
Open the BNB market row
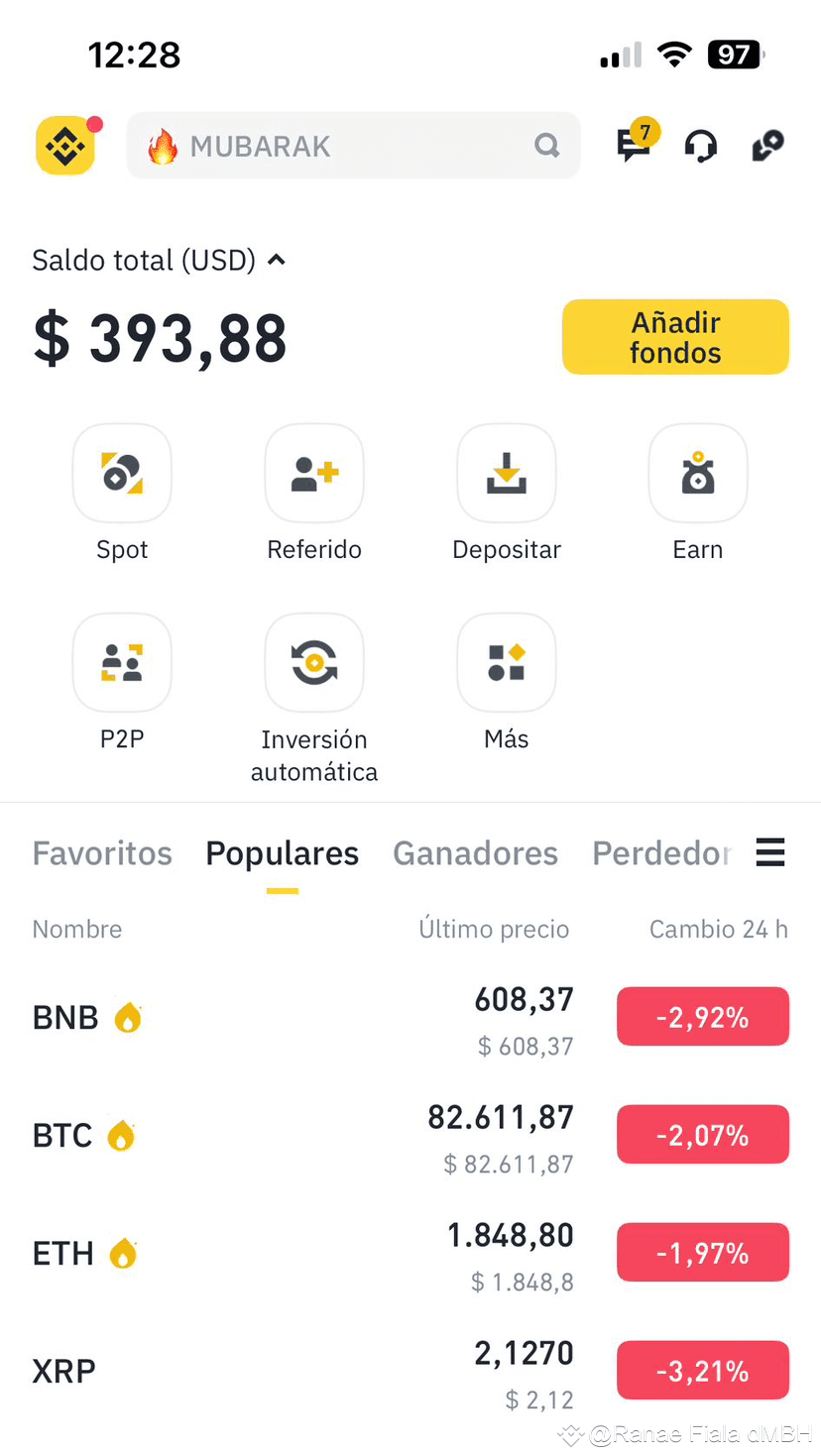pos(410,1017)
